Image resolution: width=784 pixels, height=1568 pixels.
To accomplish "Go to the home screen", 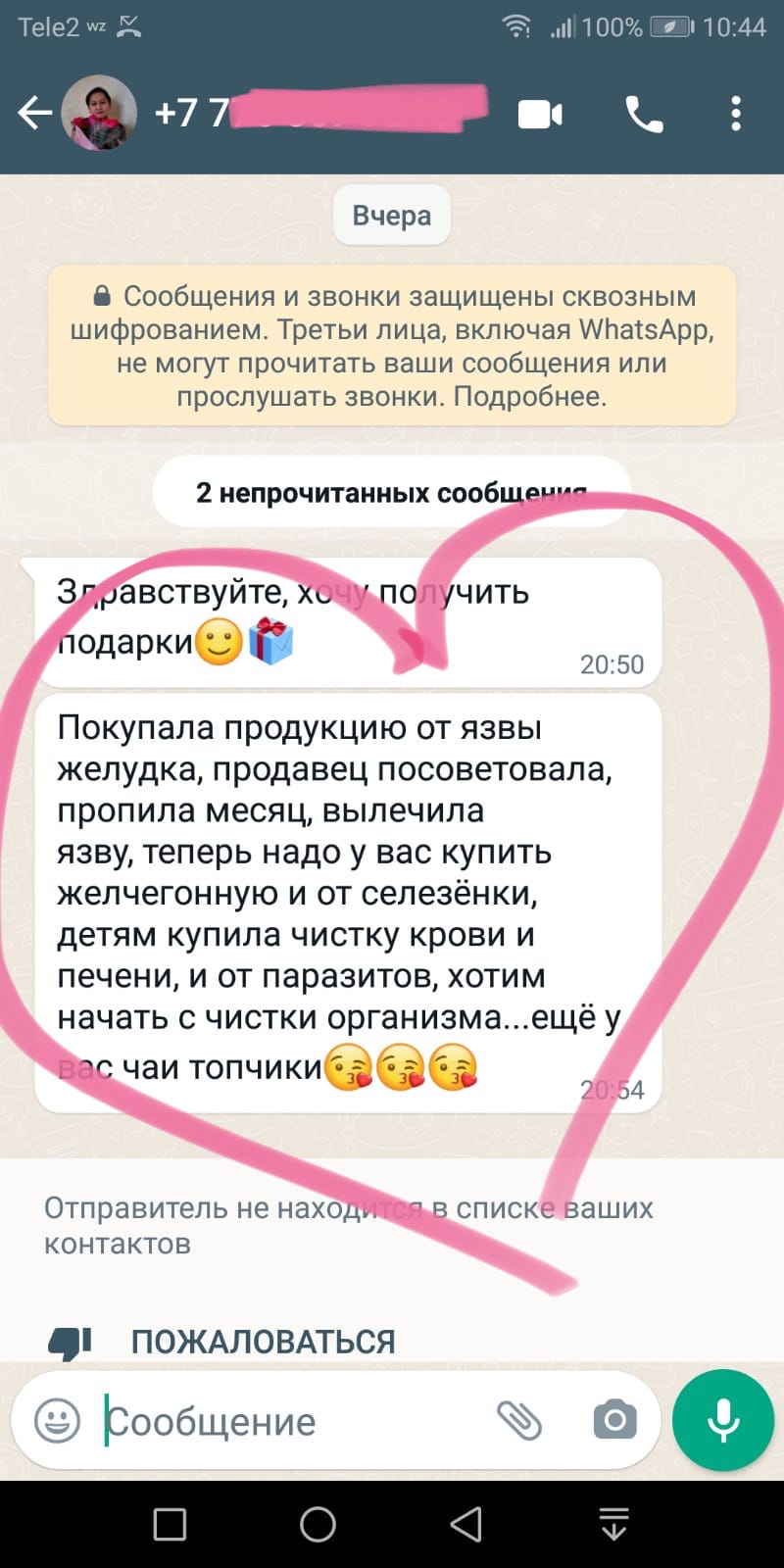I will 318,1525.
